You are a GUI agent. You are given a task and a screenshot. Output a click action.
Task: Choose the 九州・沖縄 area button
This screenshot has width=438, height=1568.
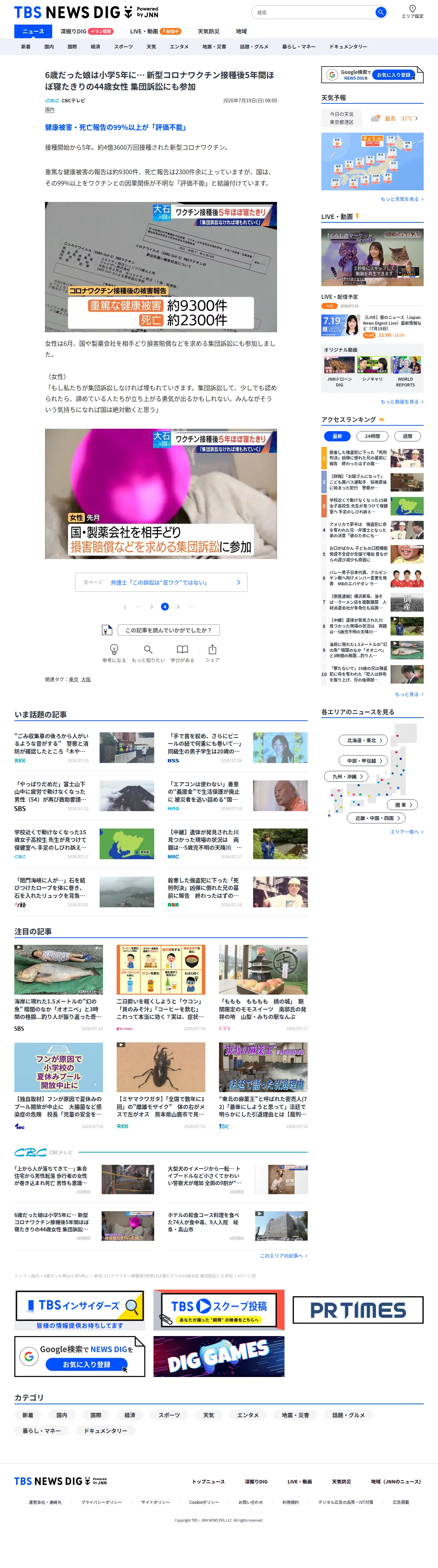click(347, 777)
